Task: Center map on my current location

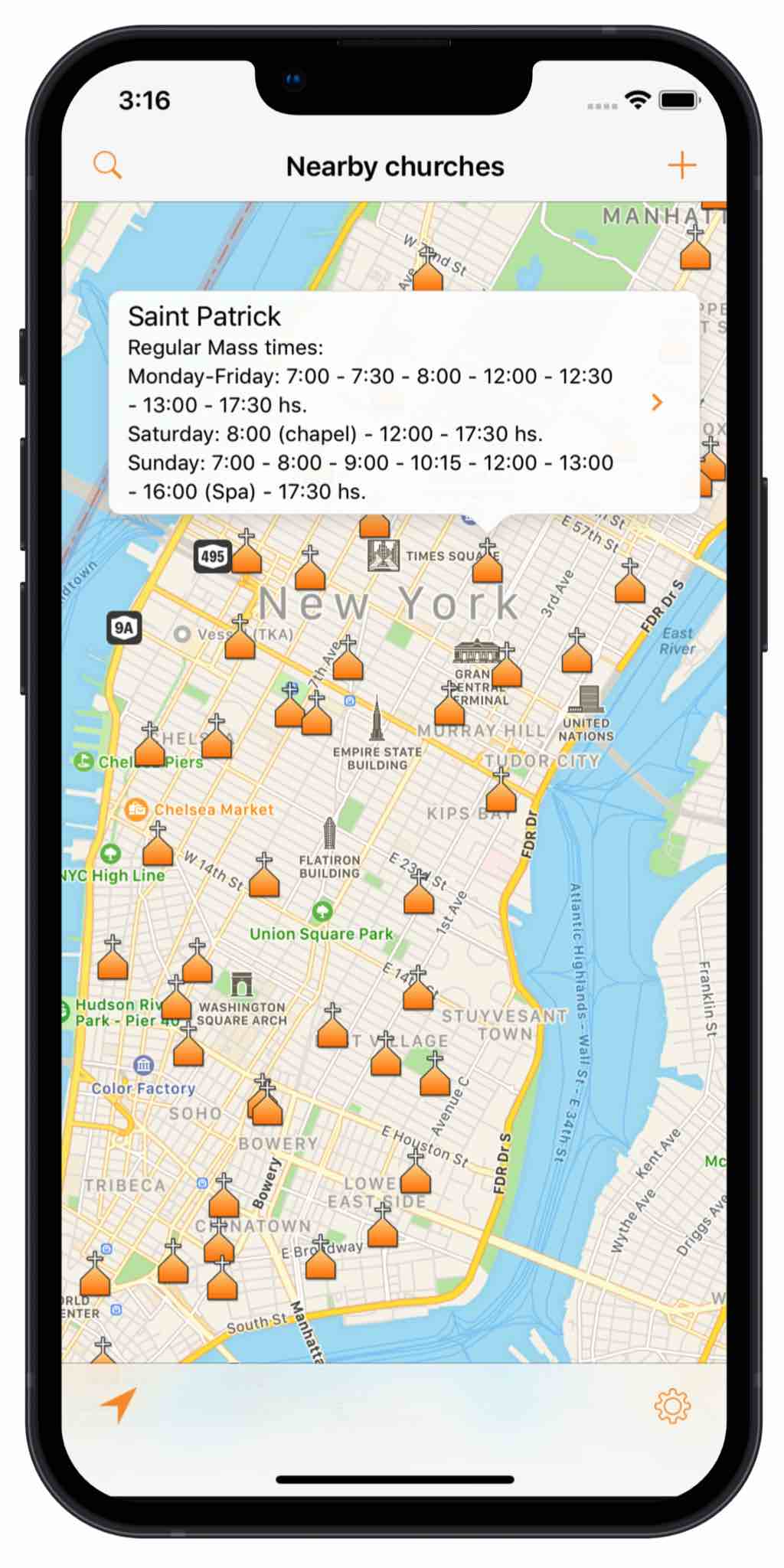Action: (119, 1405)
